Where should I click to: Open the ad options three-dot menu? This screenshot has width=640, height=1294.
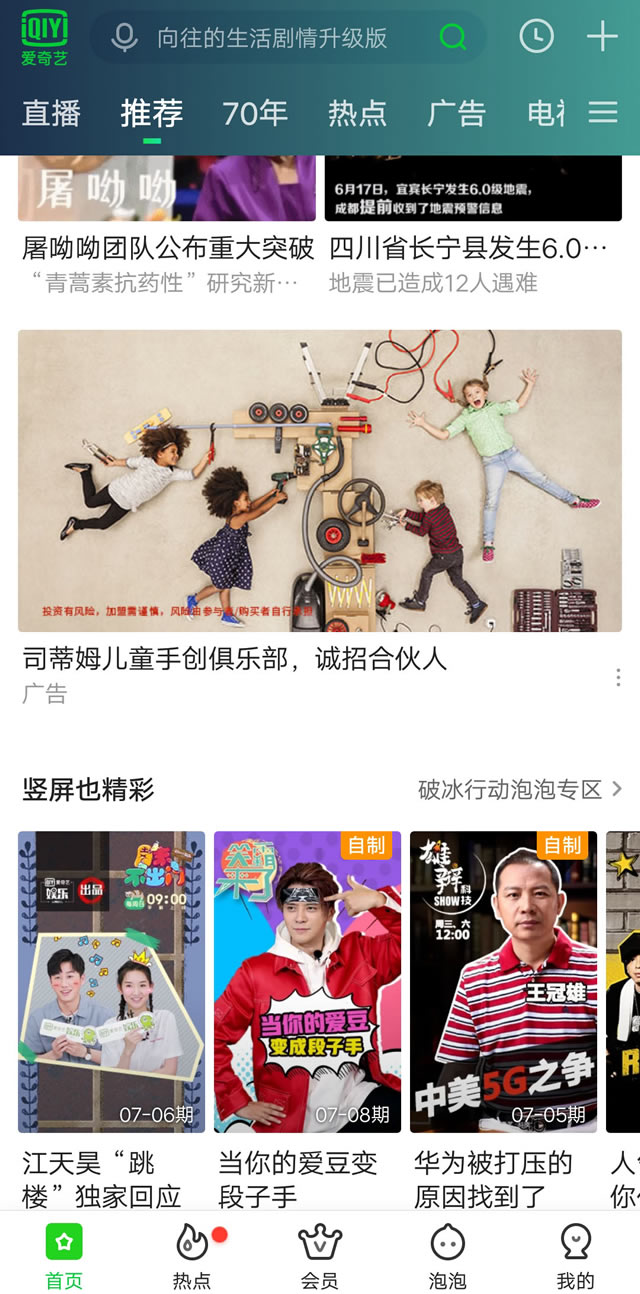click(x=618, y=678)
